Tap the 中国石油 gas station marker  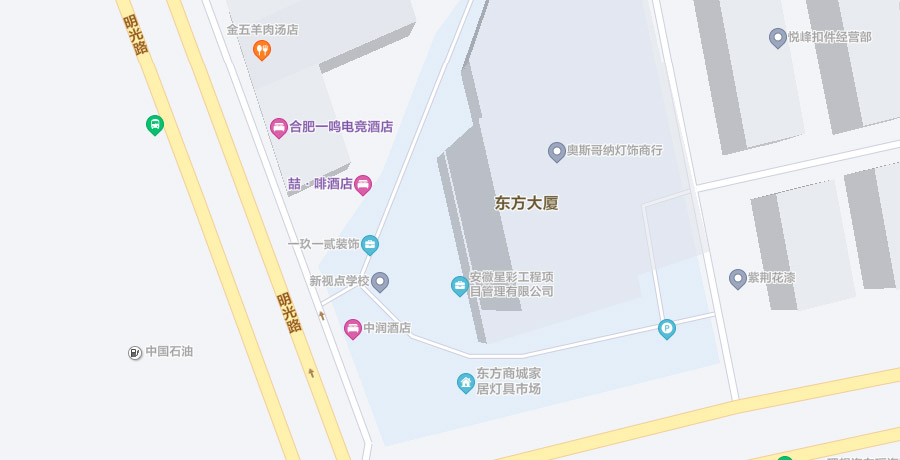click(135, 352)
